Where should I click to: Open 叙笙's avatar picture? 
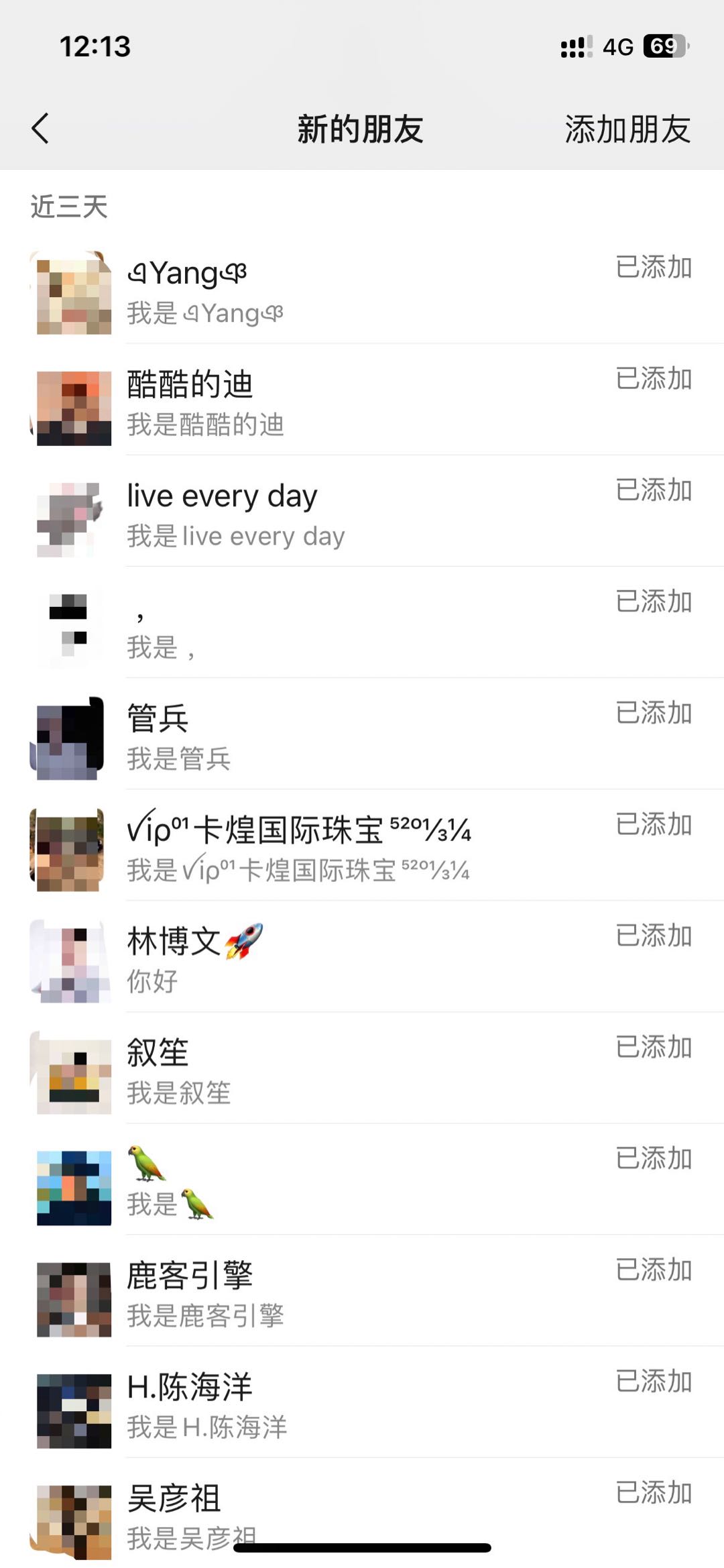pyautogui.click(x=72, y=1072)
